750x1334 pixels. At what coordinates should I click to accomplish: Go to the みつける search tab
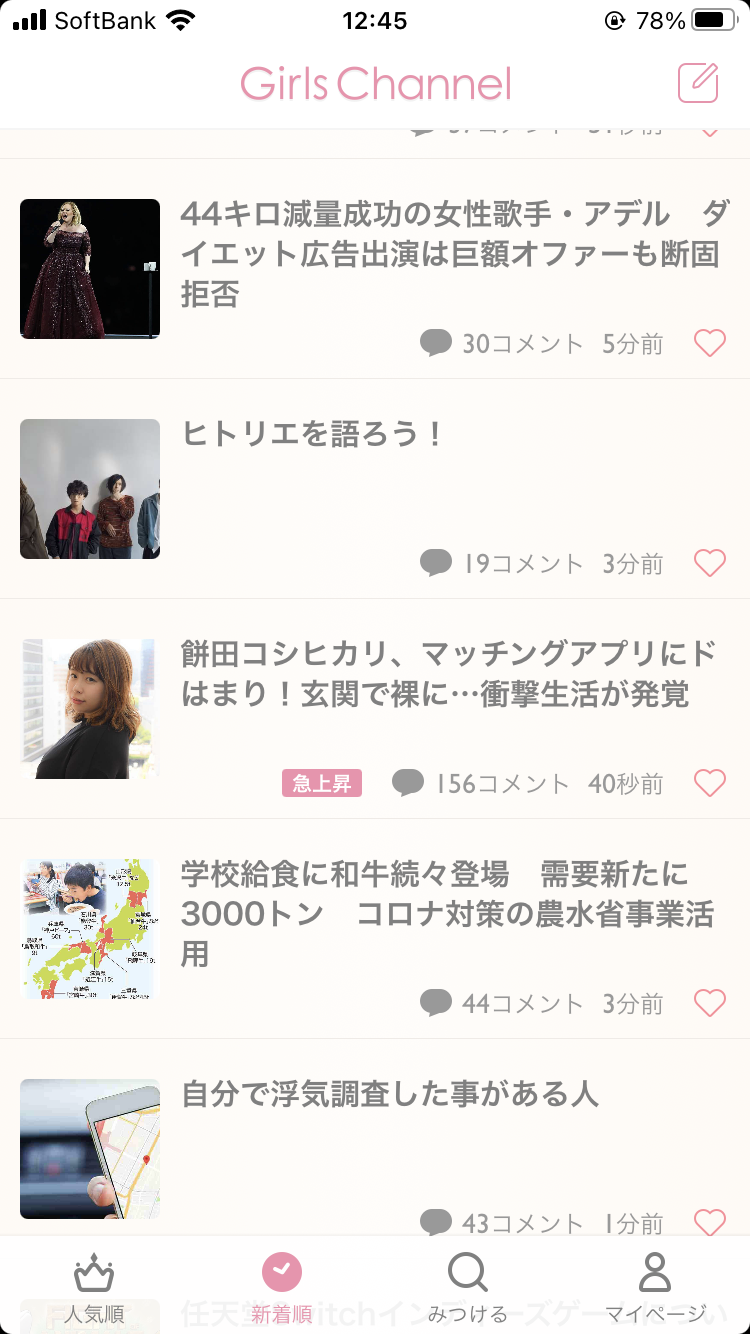click(468, 1288)
